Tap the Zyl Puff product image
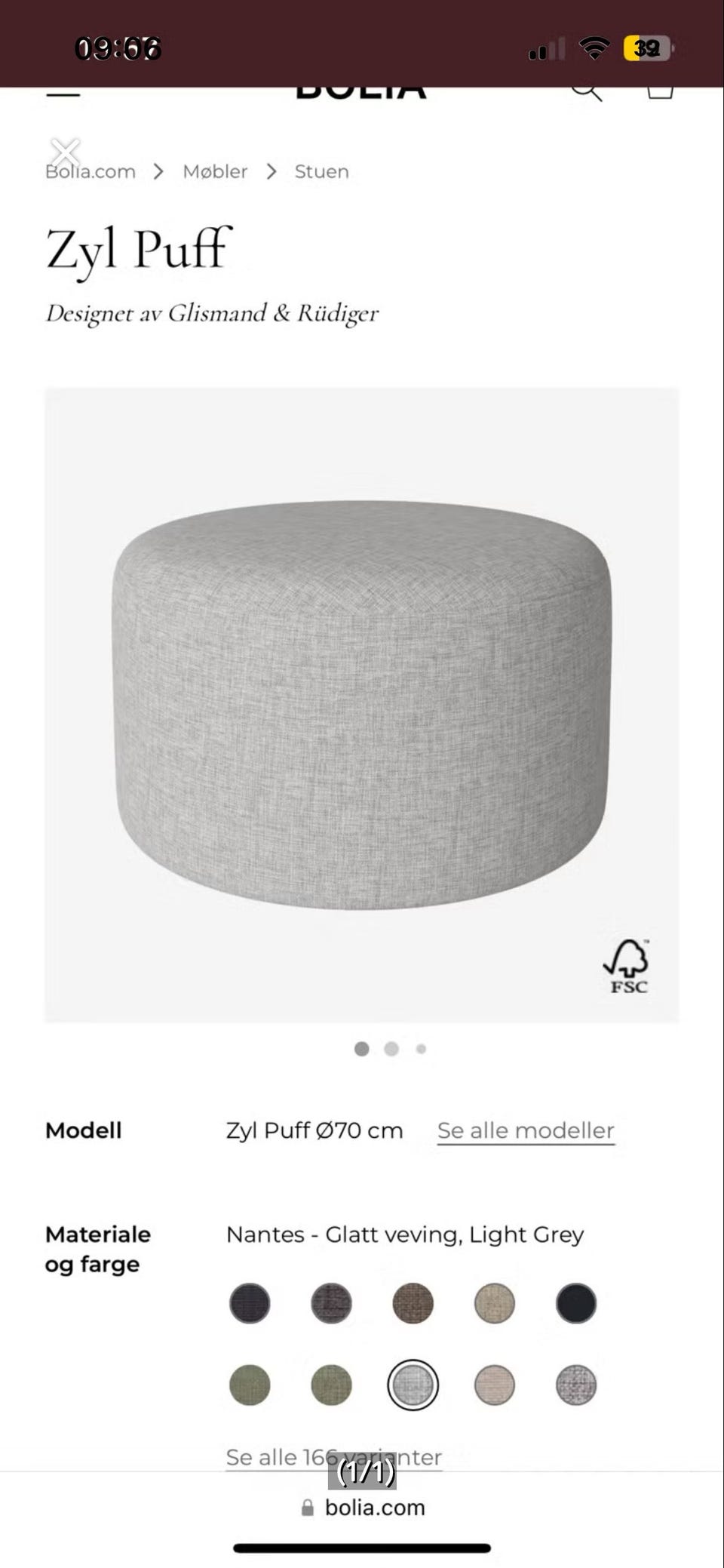This screenshot has width=724, height=1568. pyautogui.click(x=362, y=706)
